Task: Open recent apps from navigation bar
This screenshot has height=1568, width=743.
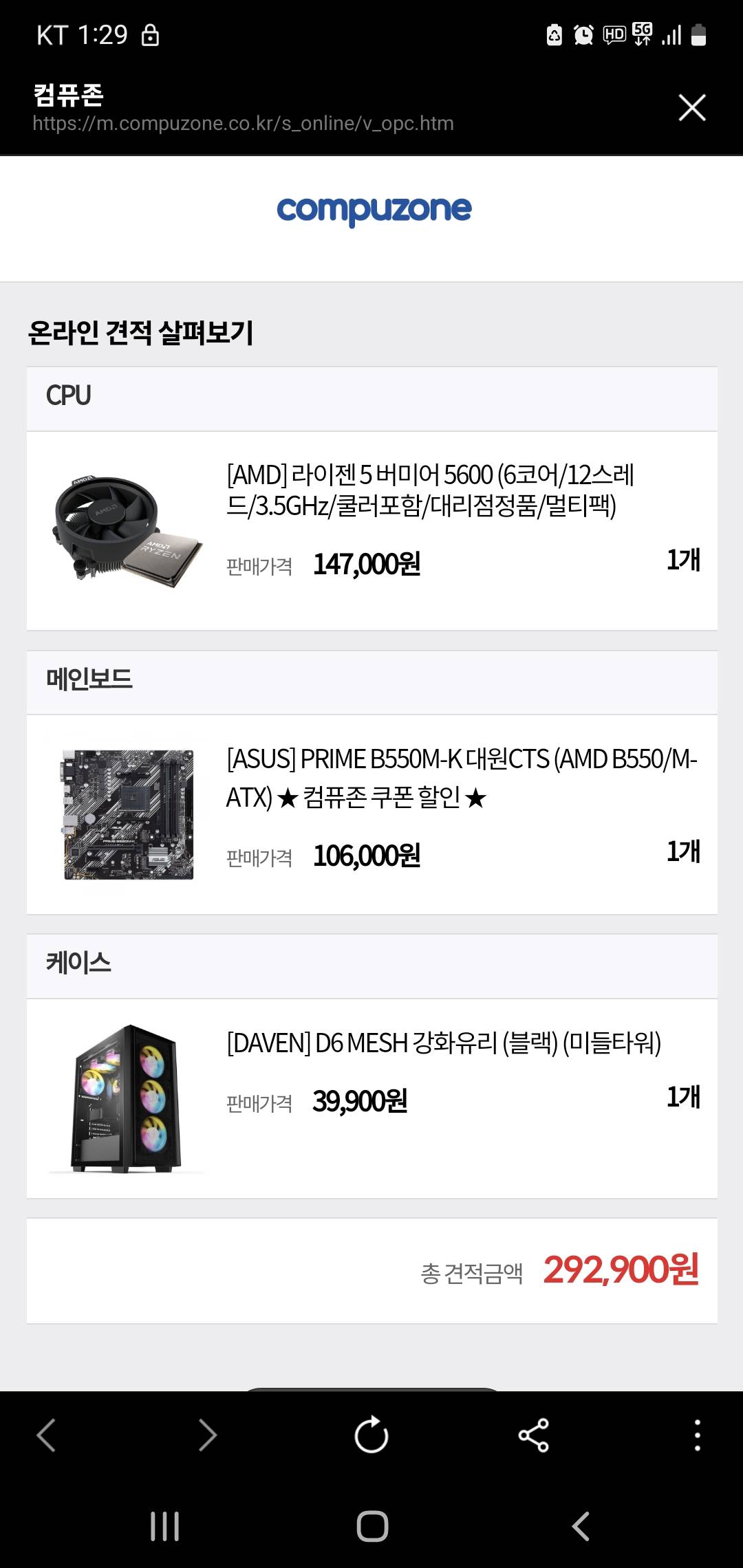Action: (x=165, y=1526)
